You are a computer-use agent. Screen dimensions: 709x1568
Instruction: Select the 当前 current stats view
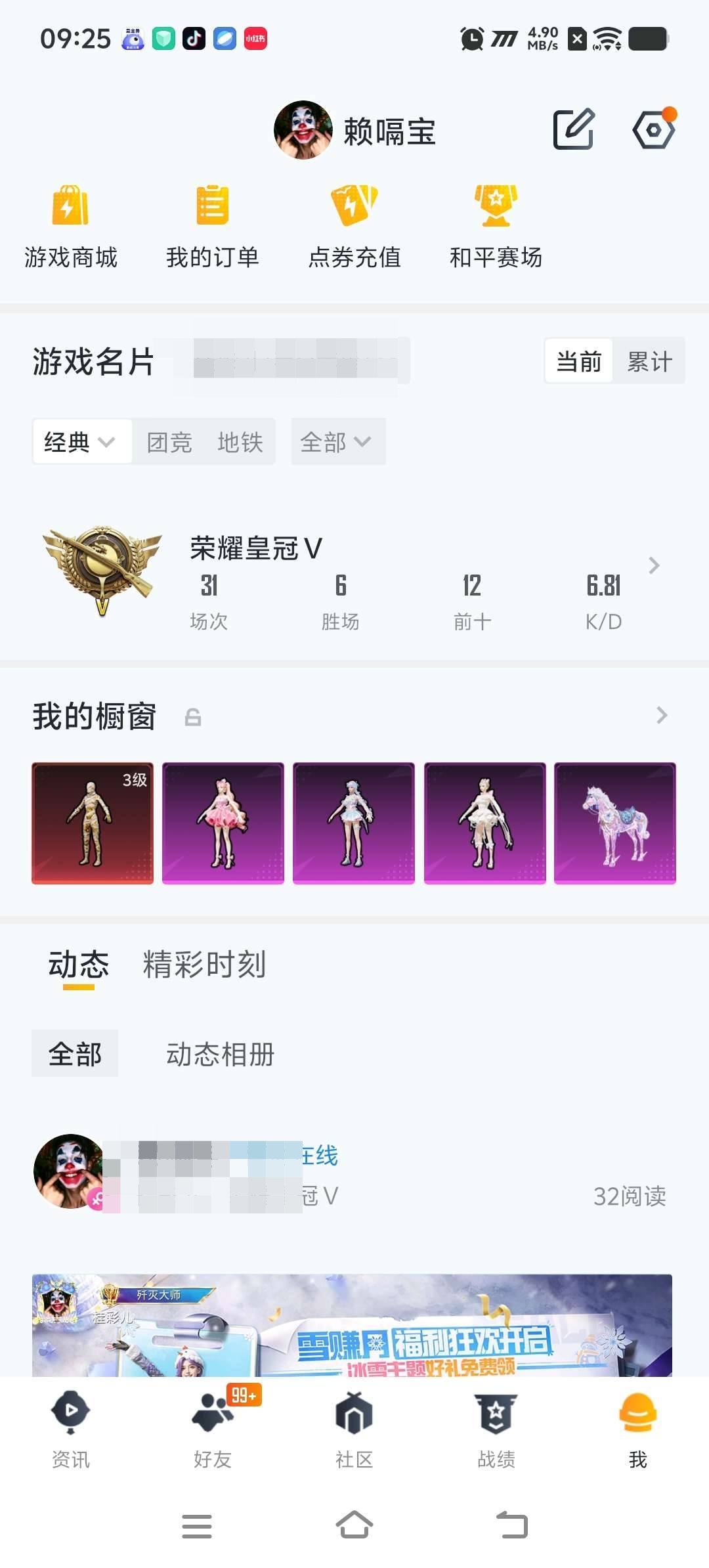tap(578, 360)
